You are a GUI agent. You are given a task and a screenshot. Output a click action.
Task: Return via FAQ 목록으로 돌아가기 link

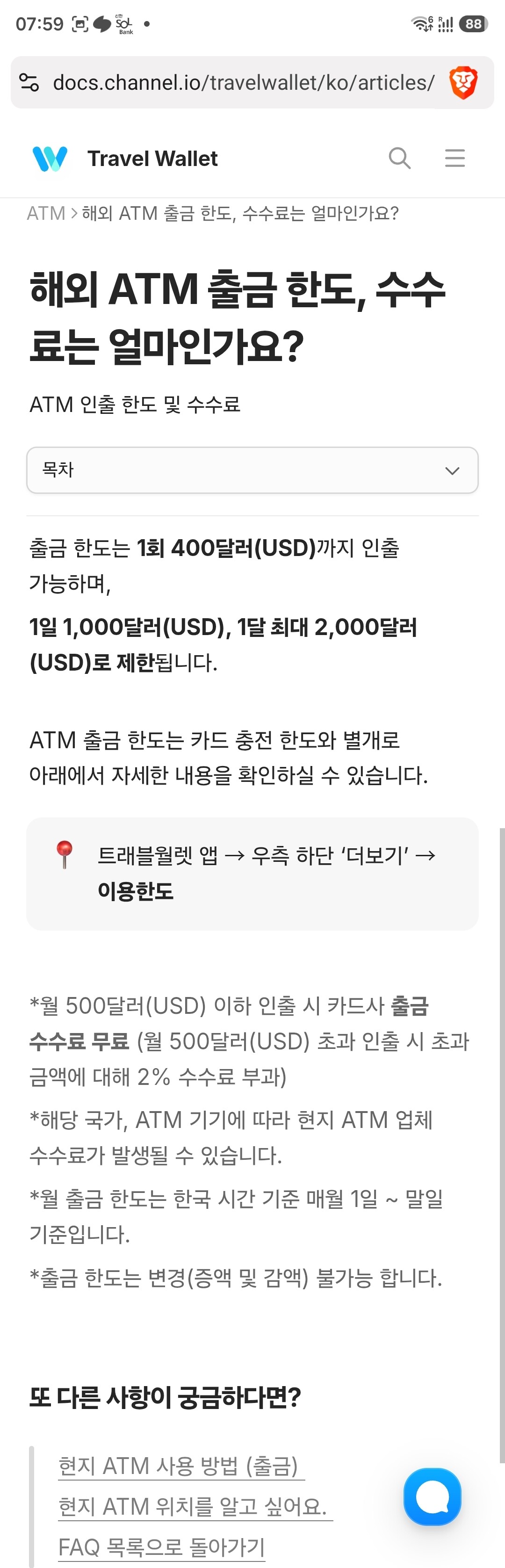[x=162, y=1546]
